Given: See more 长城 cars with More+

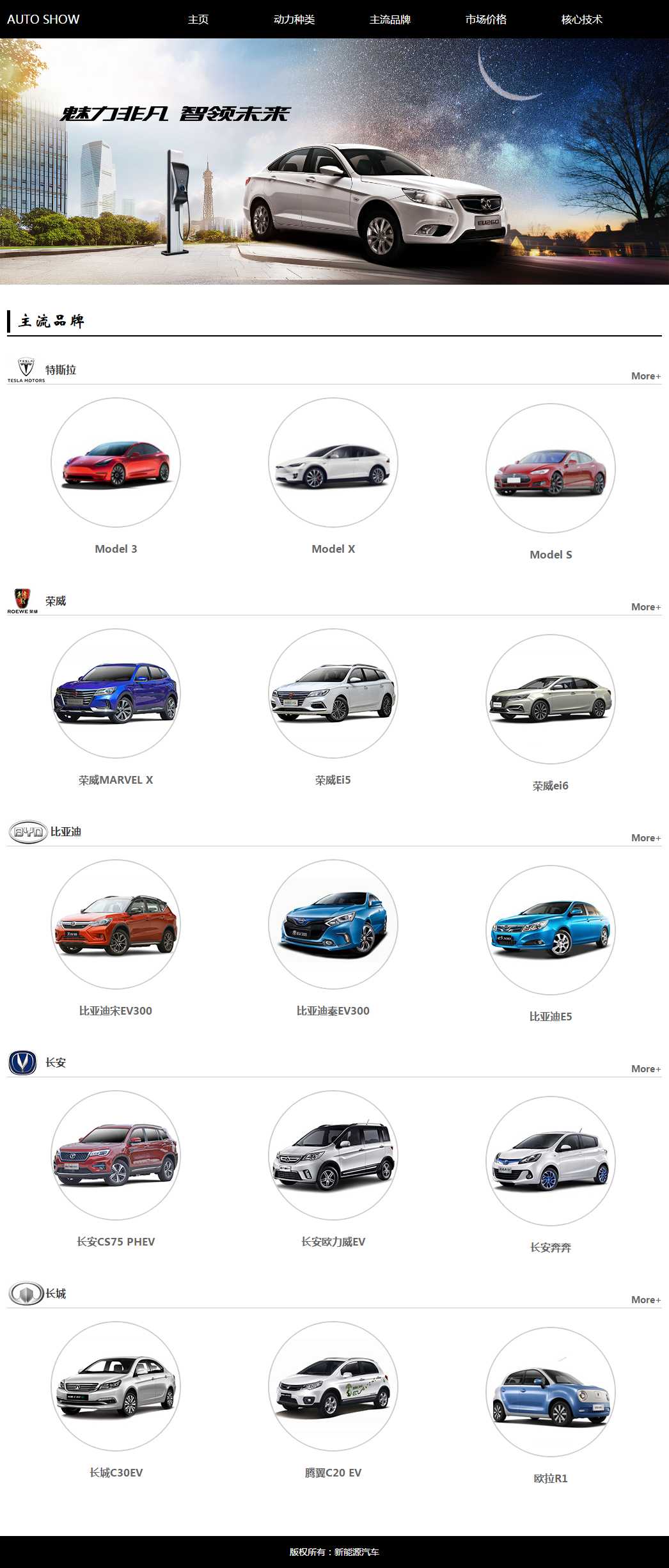Looking at the screenshot, I should tap(645, 1300).
